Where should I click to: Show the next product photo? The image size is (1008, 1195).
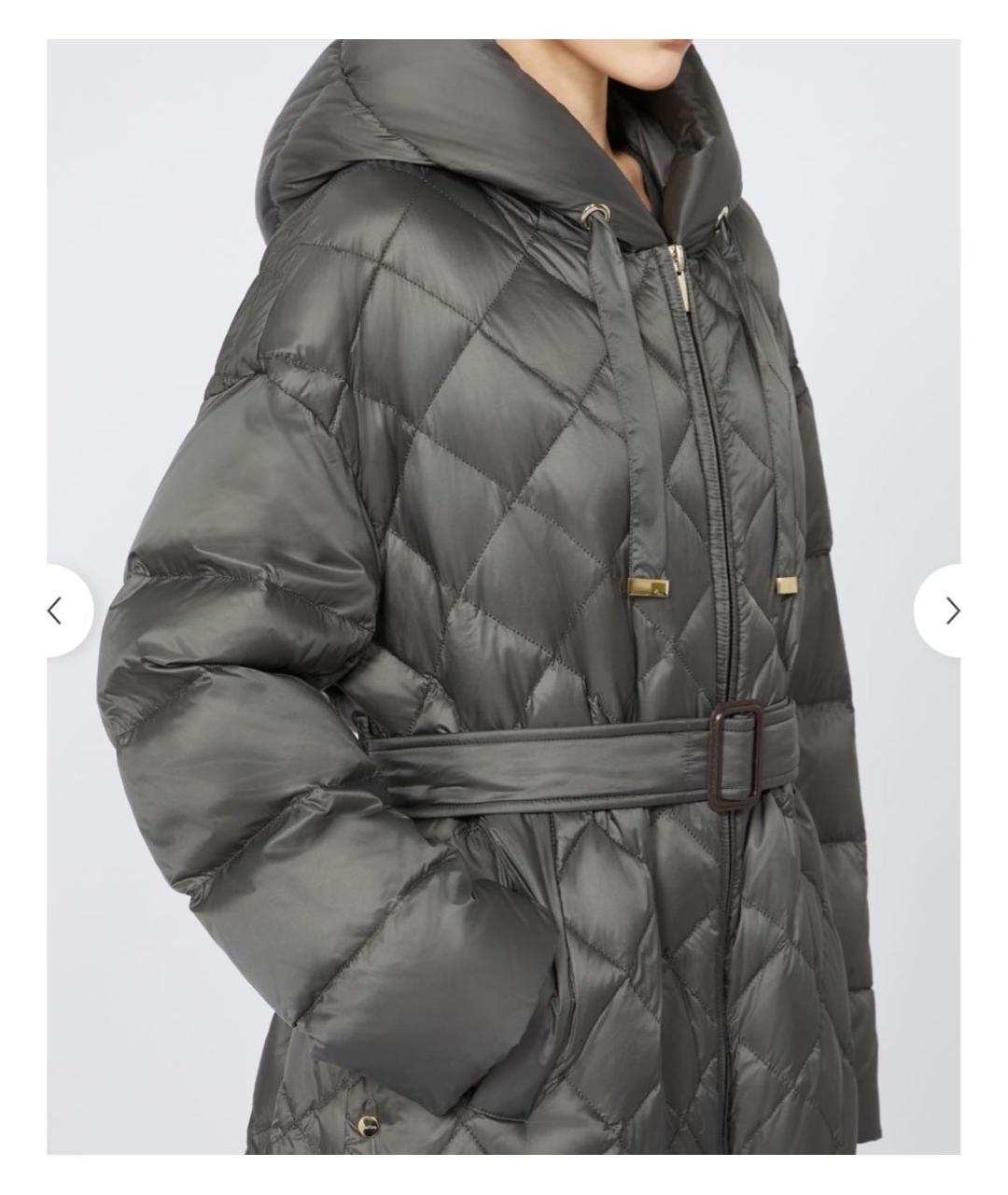pos(950,612)
